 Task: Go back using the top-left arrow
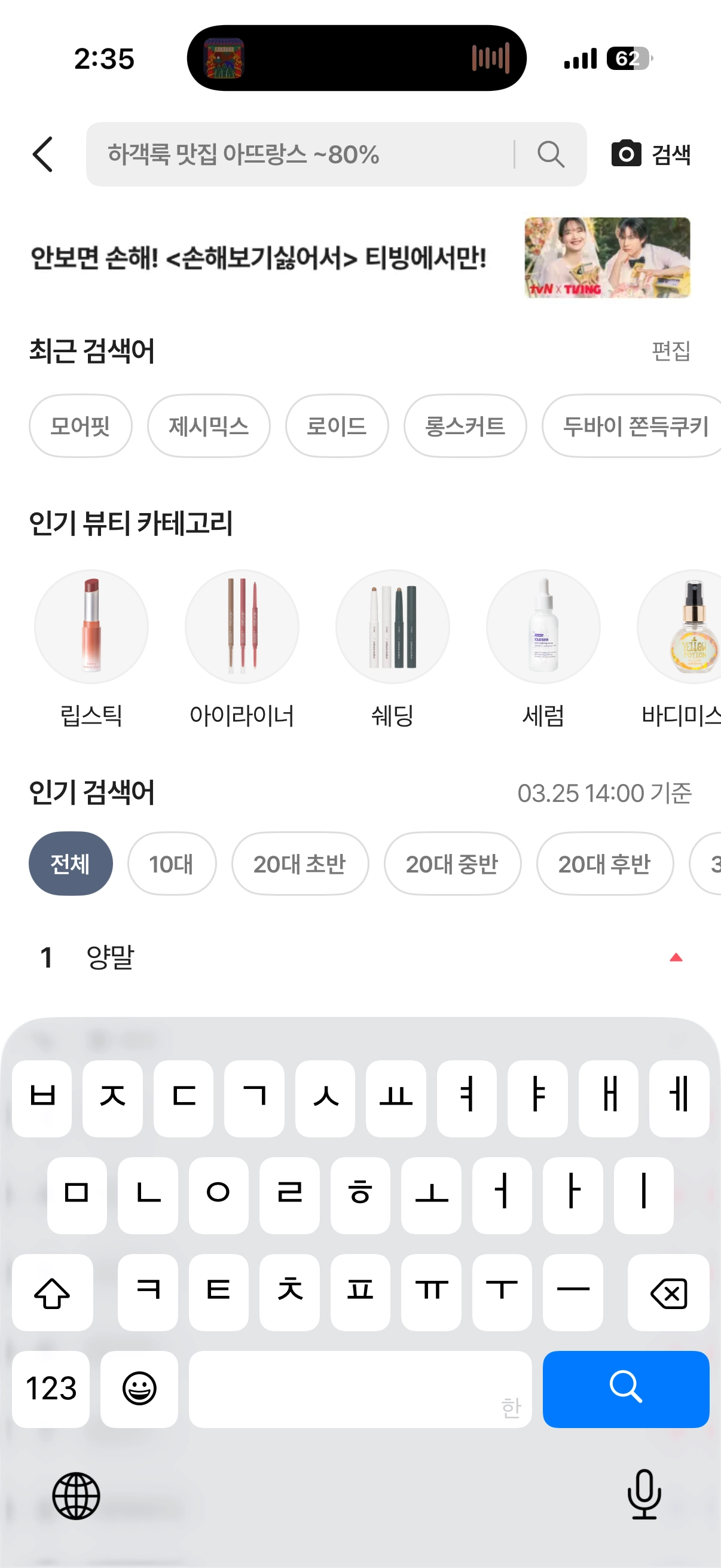point(42,155)
